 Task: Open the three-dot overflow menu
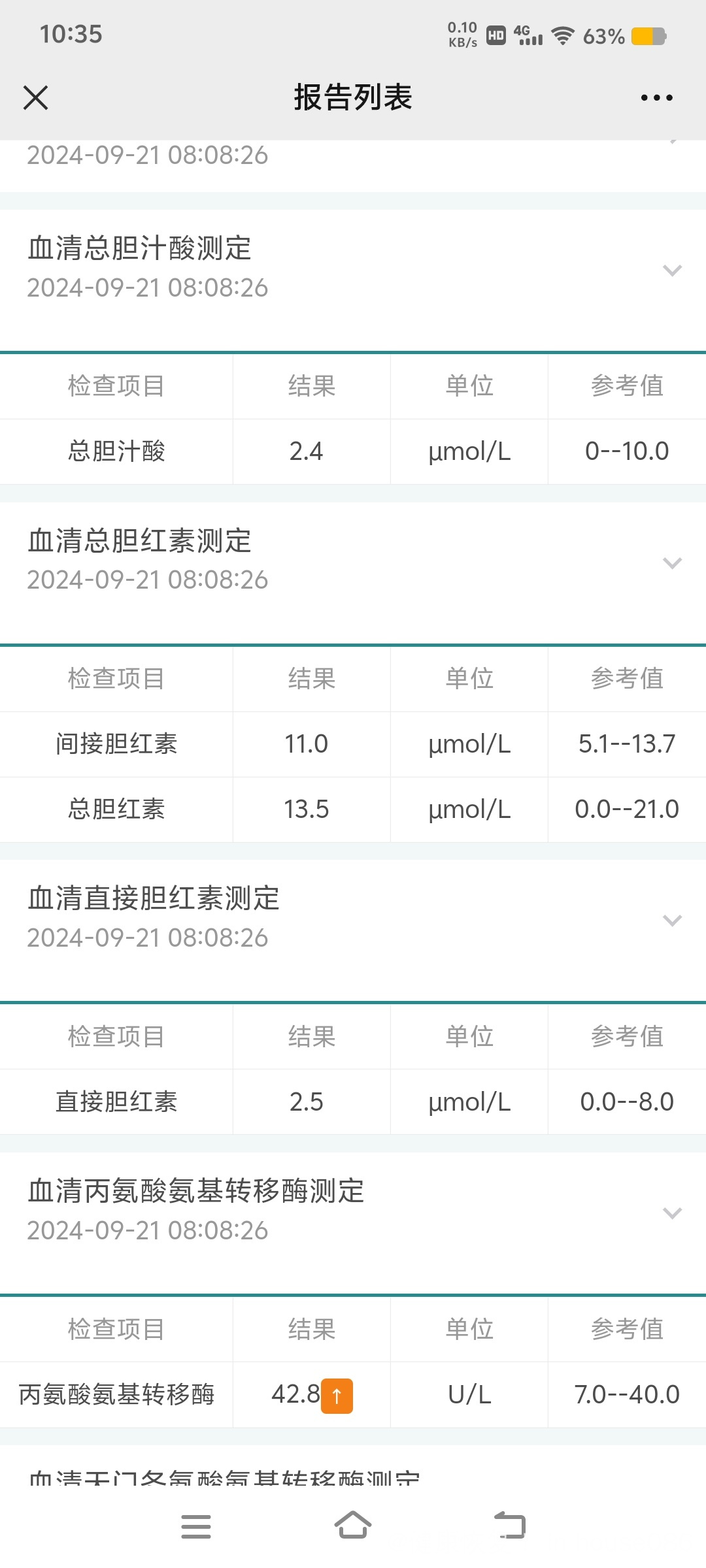[656, 98]
